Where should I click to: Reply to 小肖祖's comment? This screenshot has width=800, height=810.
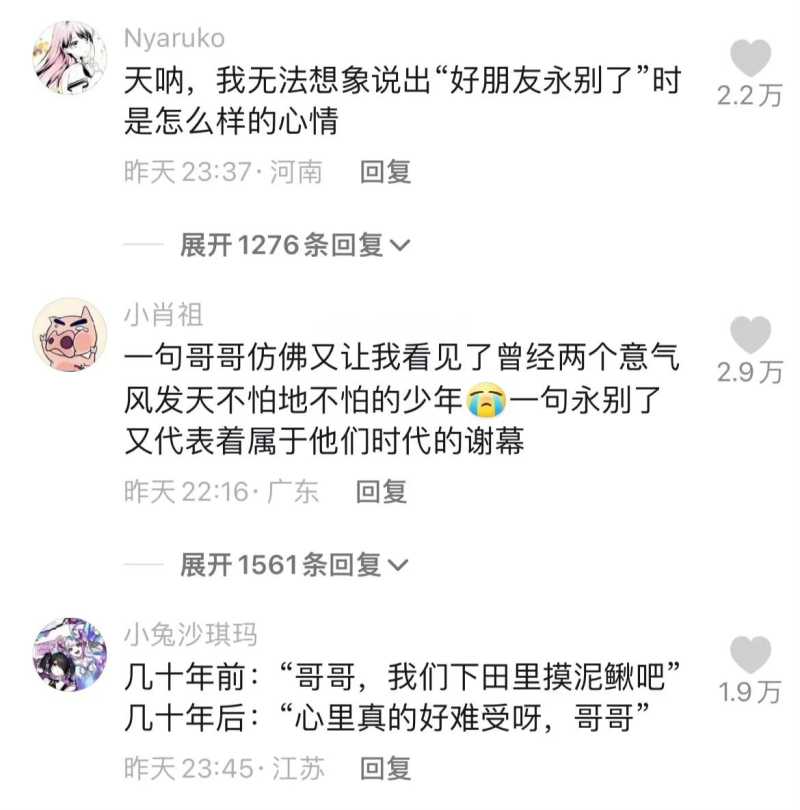(383, 491)
